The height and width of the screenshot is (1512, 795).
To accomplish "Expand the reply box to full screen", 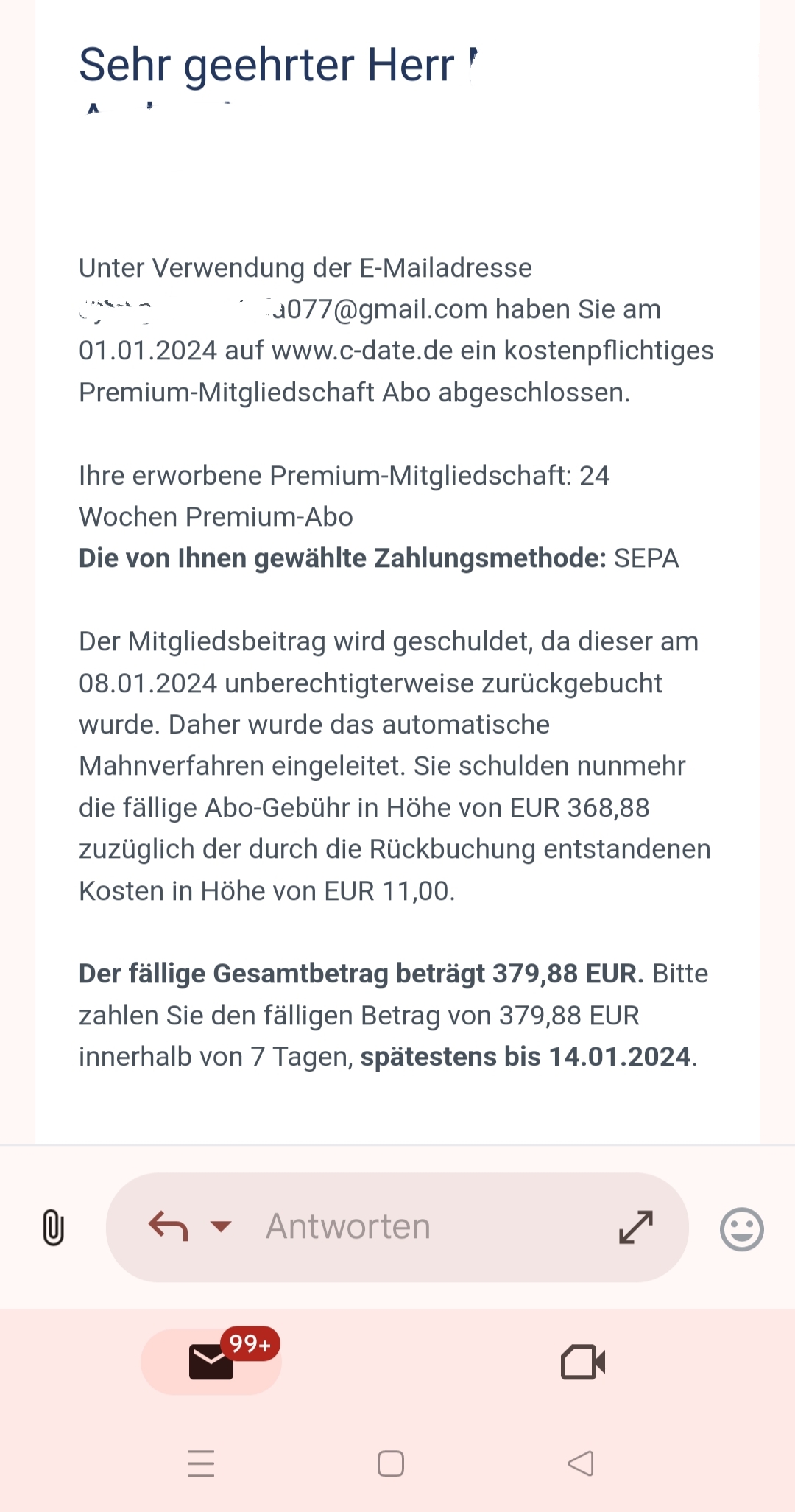I will 636,1227.
